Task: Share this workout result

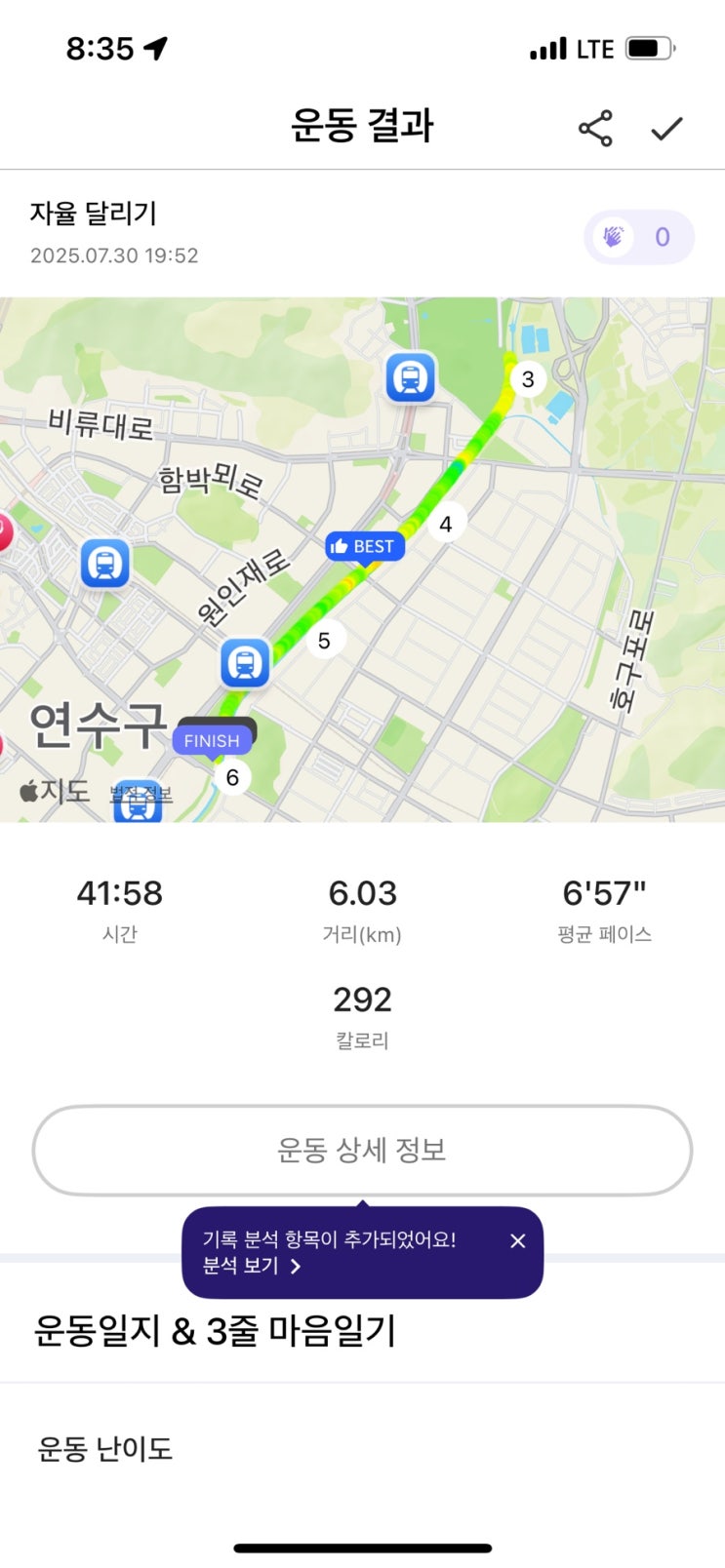Action: pyautogui.click(x=595, y=129)
